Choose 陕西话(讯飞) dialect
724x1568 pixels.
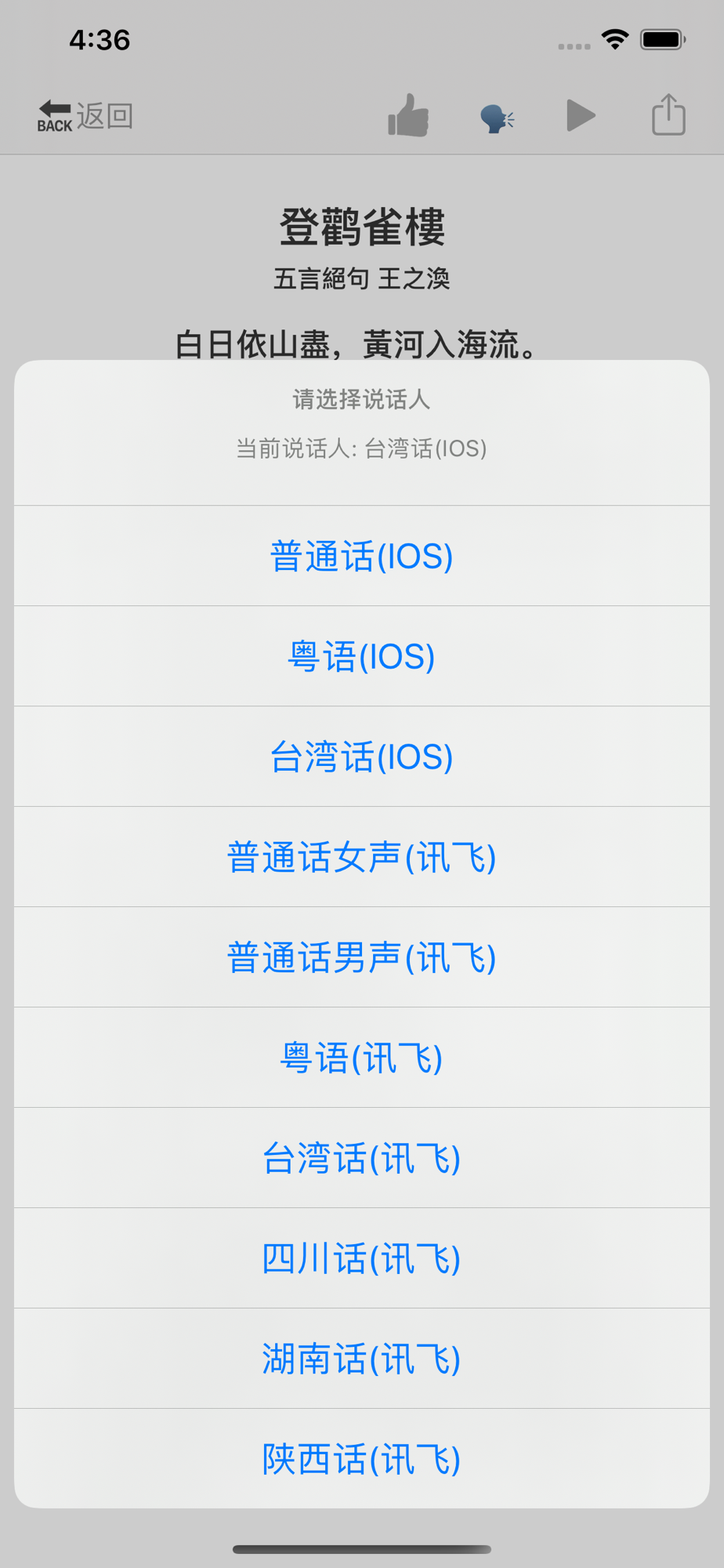coord(362,1458)
